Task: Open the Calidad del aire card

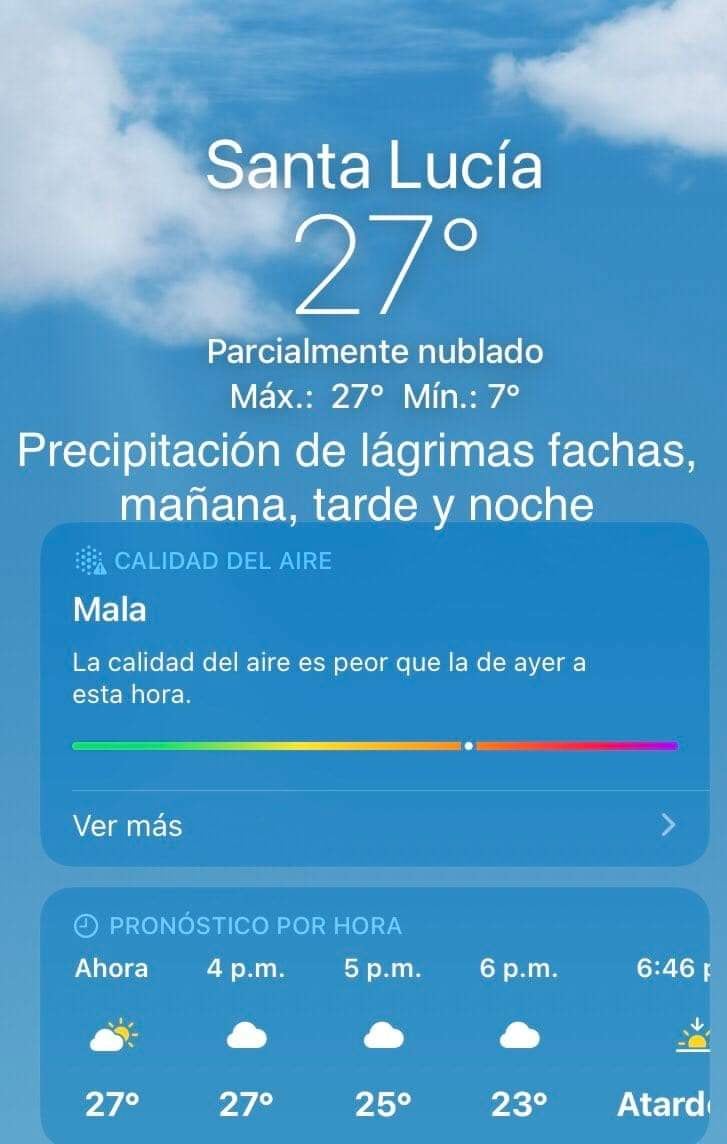Action: tap(373, 650)
